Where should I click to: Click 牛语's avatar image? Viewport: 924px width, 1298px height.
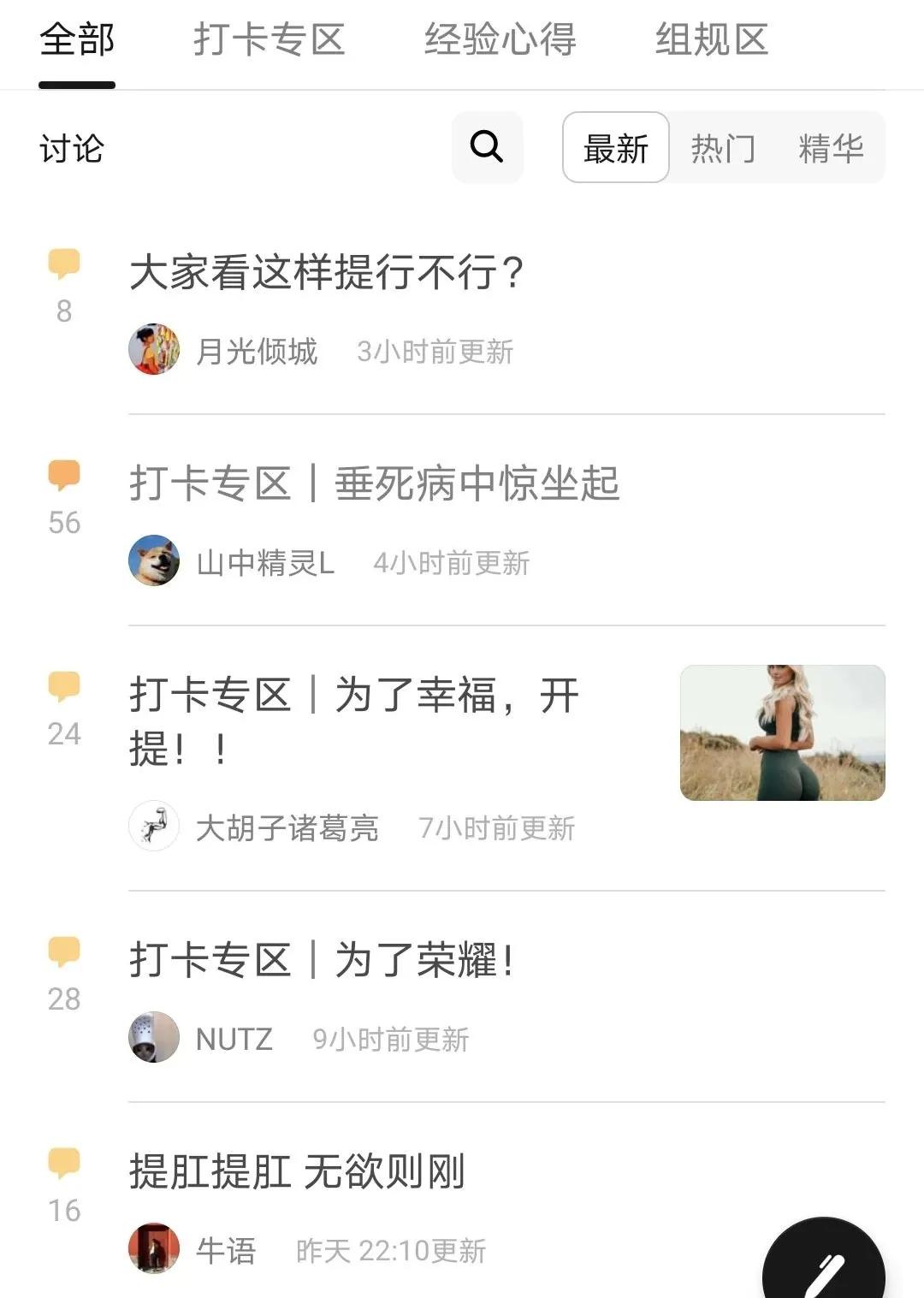click(154, 1250)
